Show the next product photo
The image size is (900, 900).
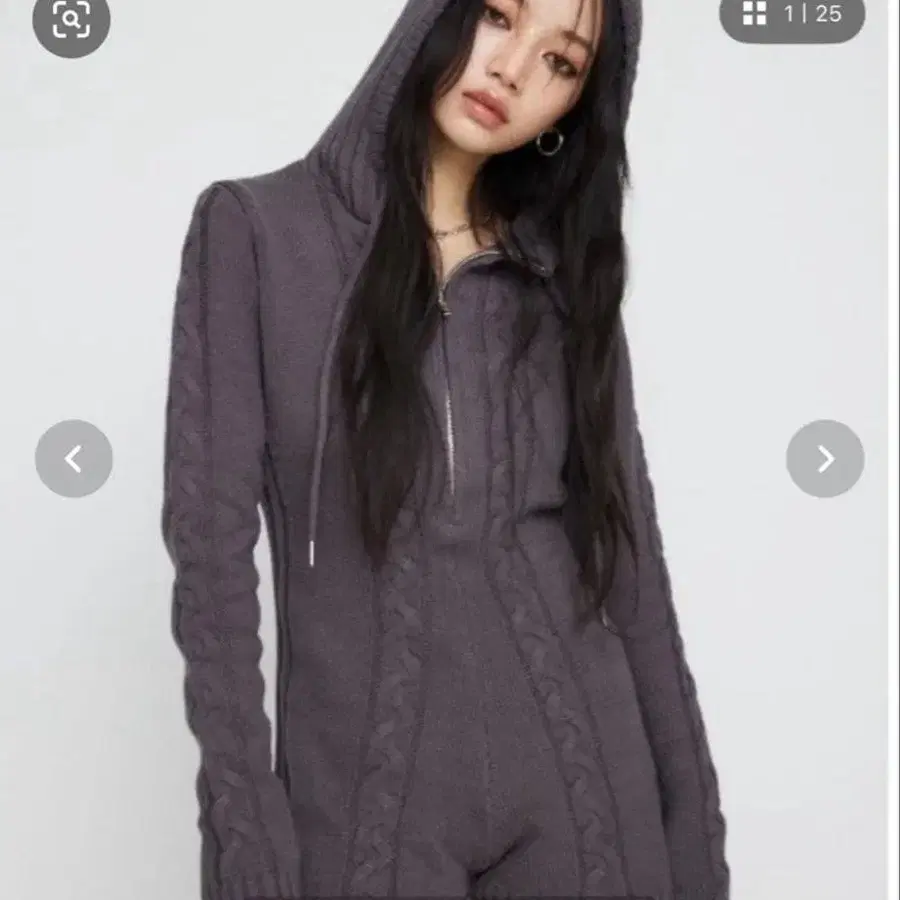click(825, 459)
